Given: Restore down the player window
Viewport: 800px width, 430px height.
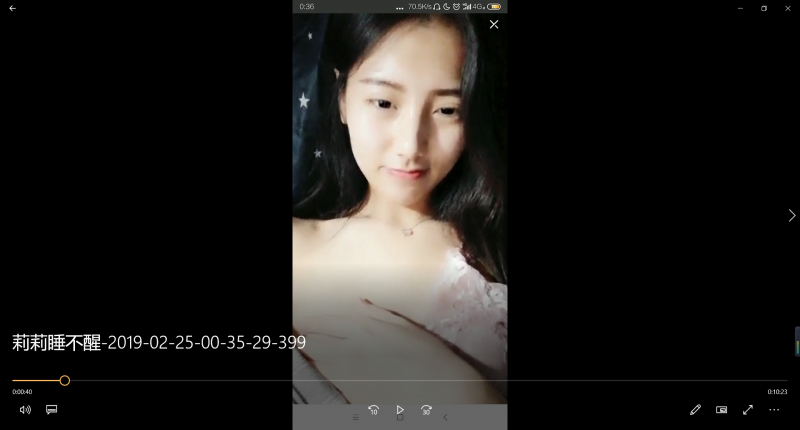Looking at the screenshot, I should [764, 8].
